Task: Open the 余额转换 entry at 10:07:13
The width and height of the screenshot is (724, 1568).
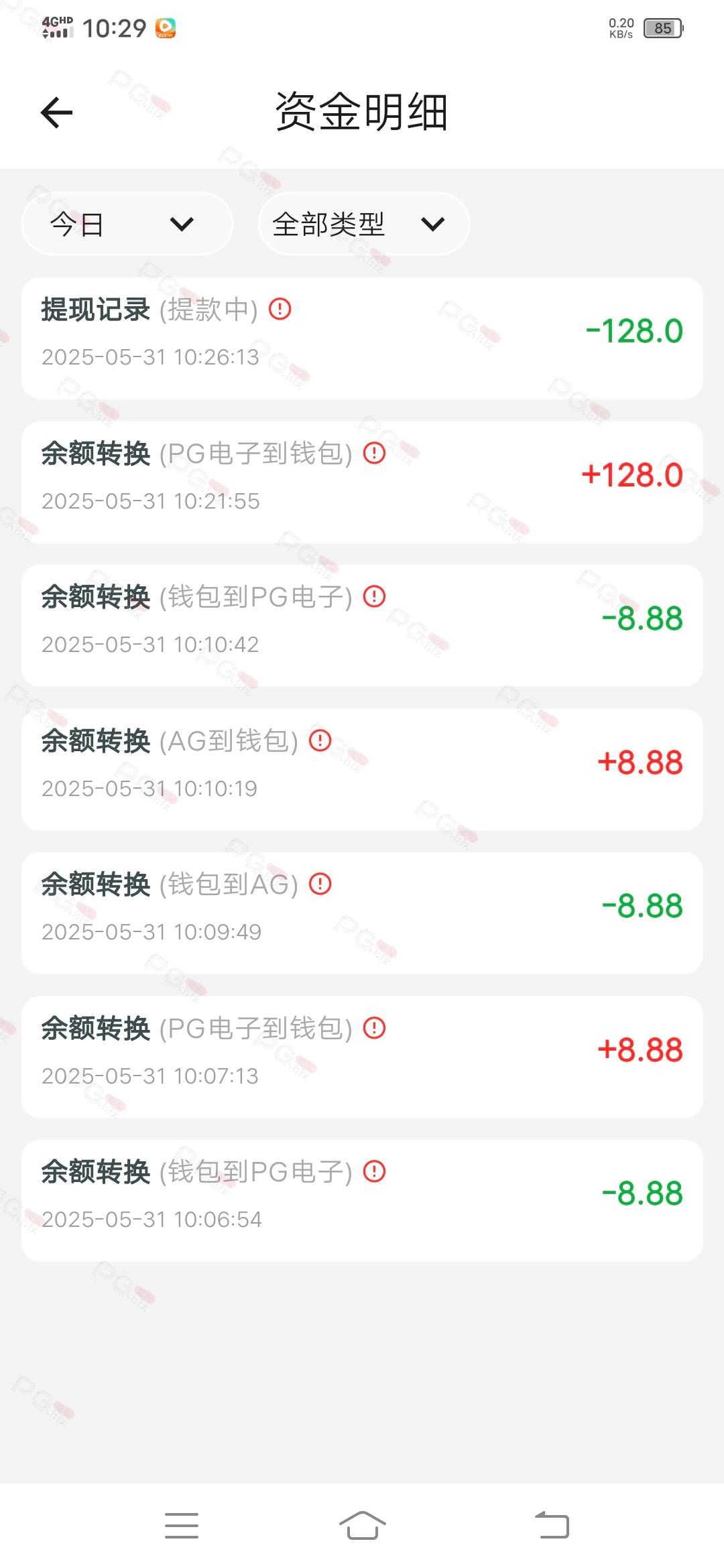Action: pyautogui.click(x=362, y=1057)
